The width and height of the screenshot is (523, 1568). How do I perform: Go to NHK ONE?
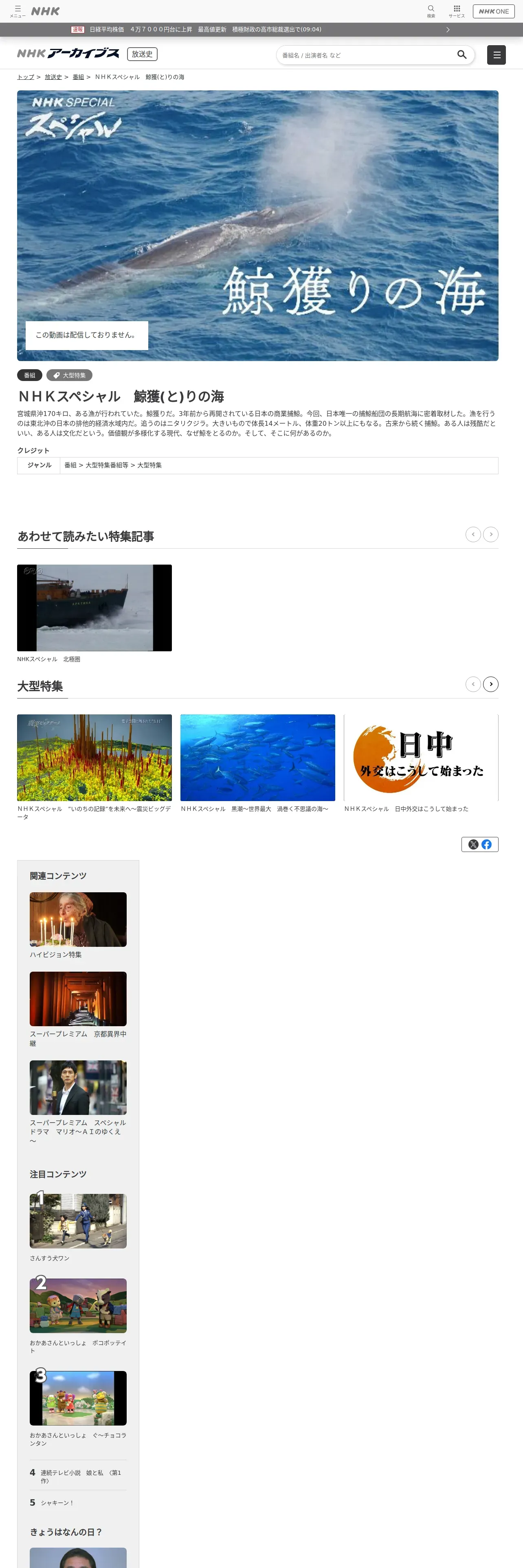point(493,11)
